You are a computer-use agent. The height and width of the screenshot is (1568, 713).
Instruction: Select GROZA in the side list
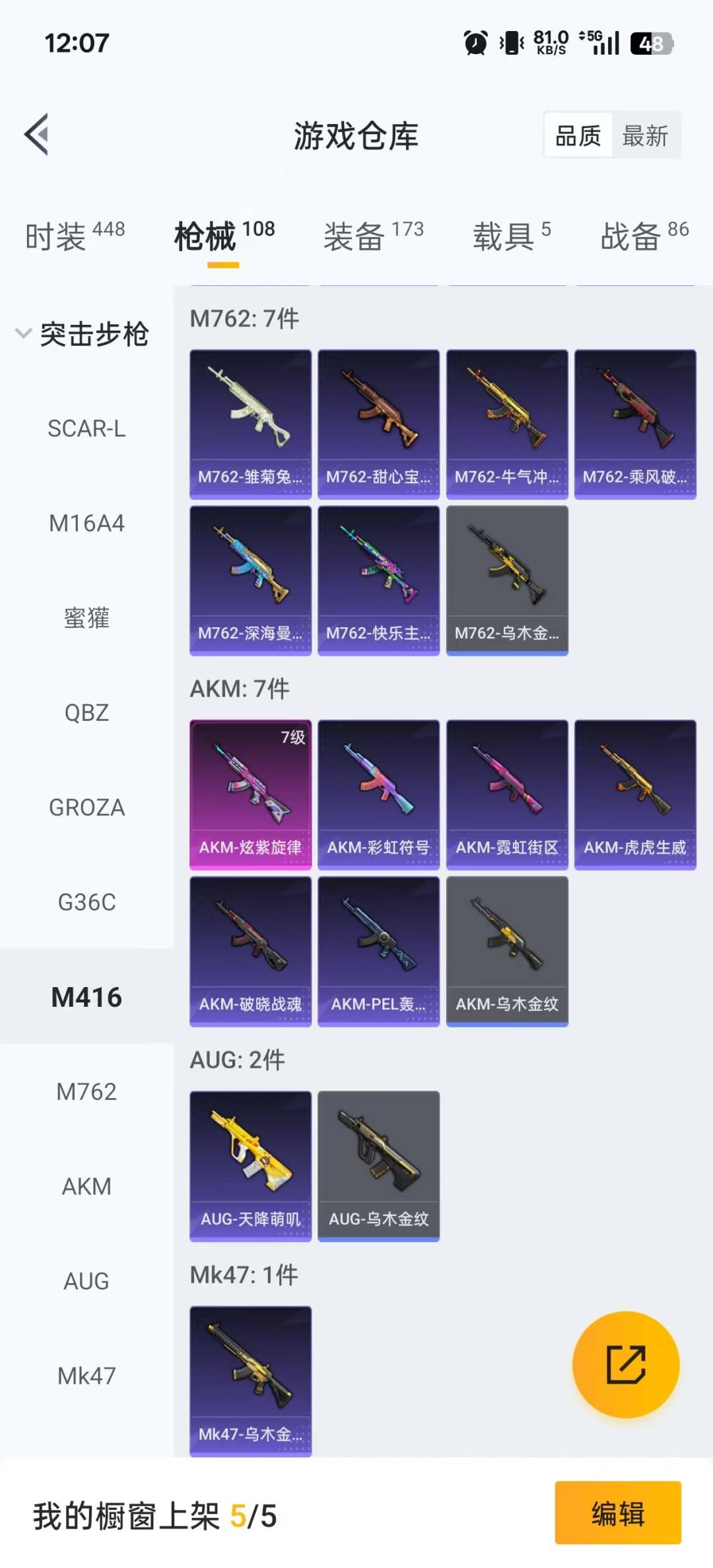click(x=86, y=807)
